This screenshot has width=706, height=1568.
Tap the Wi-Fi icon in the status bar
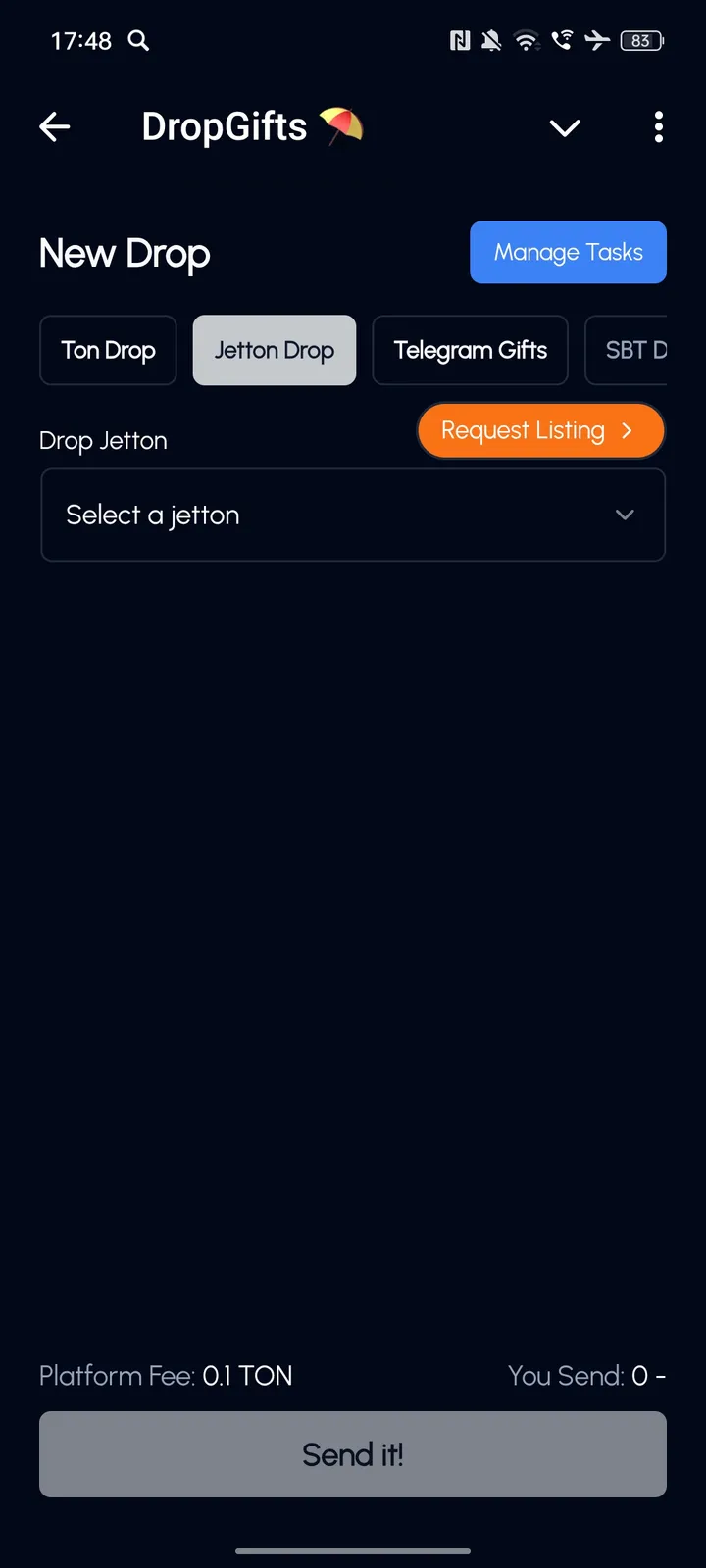[x=528, y=41]
